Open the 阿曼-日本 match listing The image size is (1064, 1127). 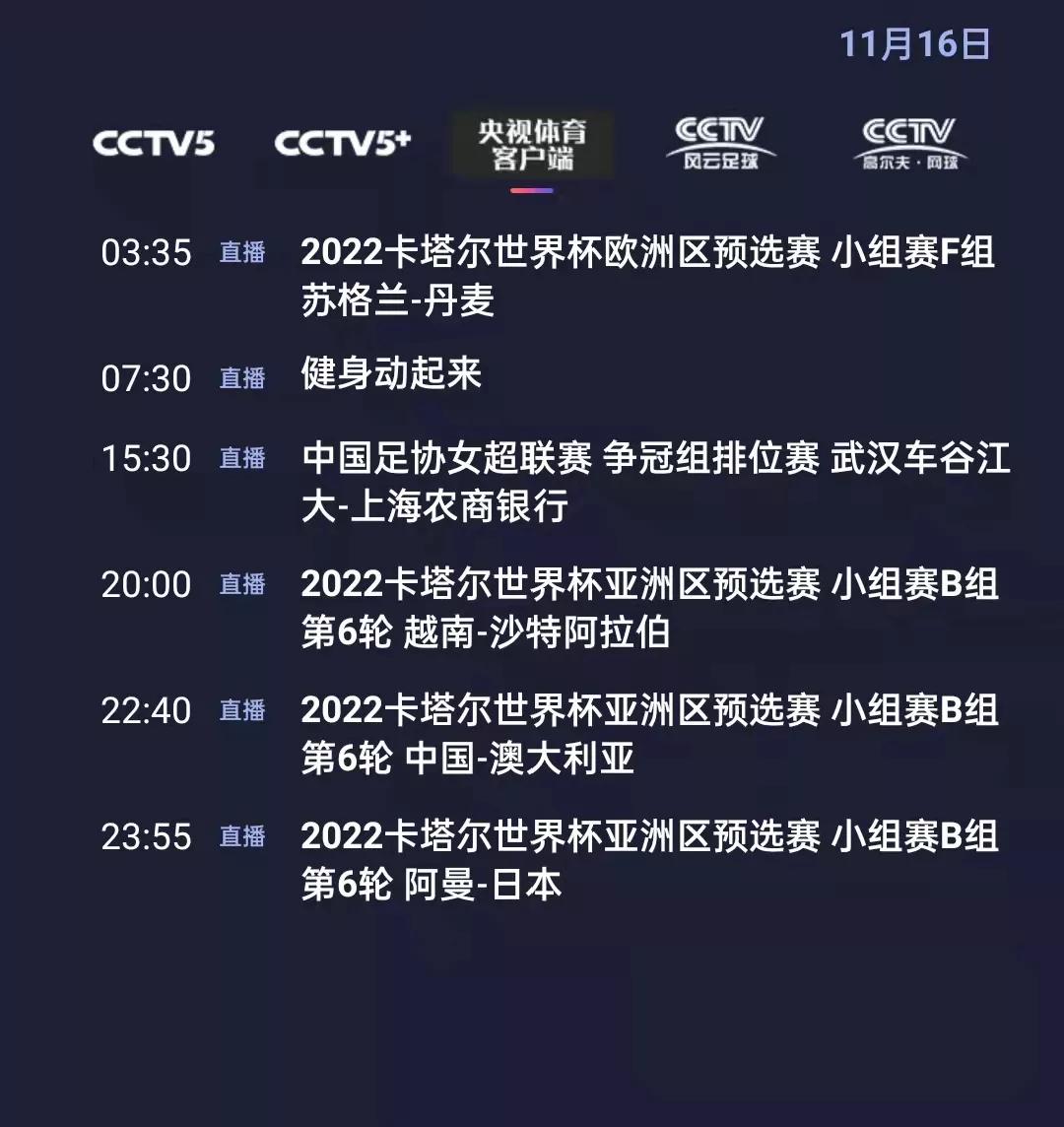(x=650, y=862)
